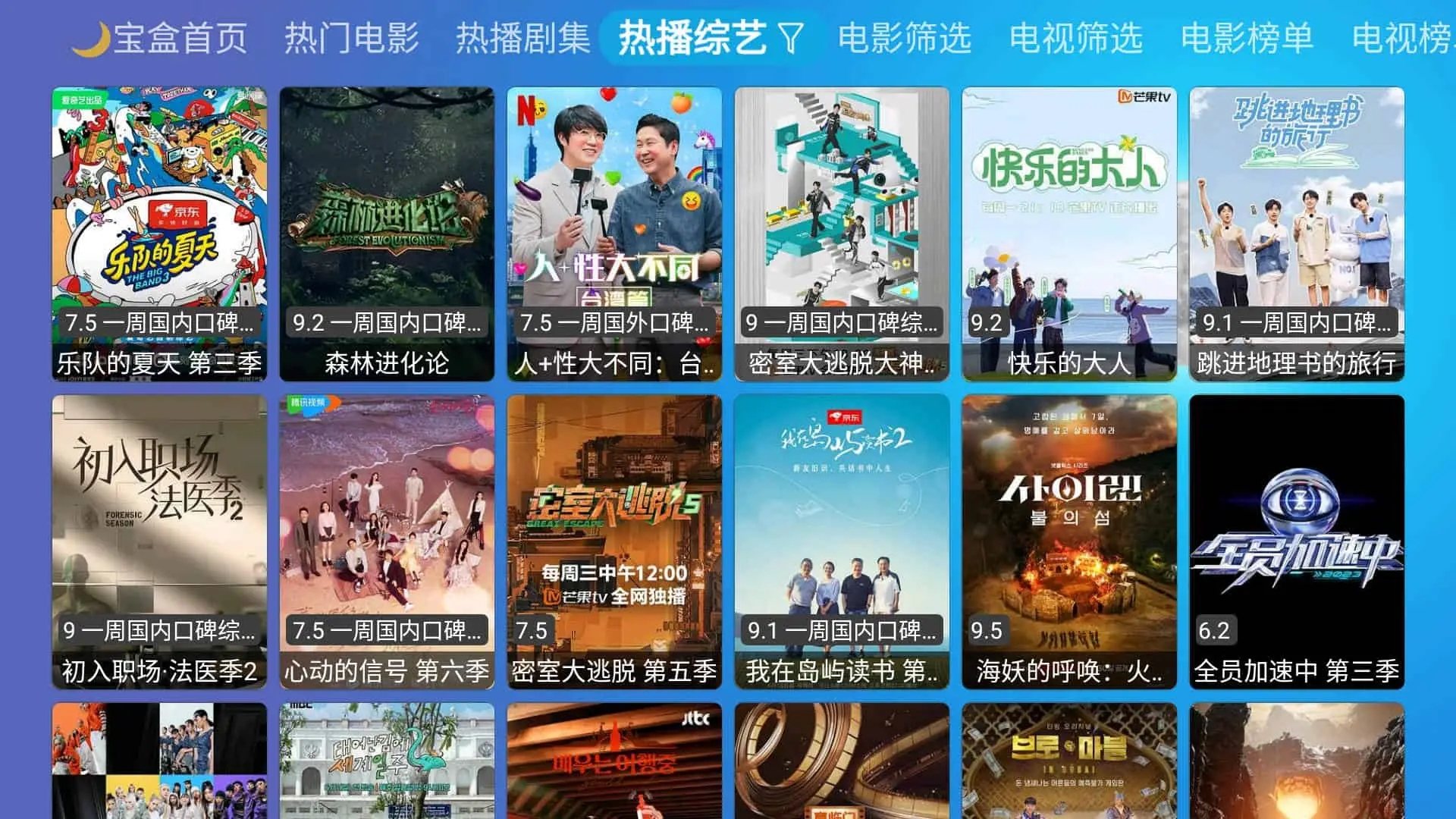The height and width of the screenshot is (819, 1456).
Task: Tap the 密室大逃脱大神 card
Action: 842,234
